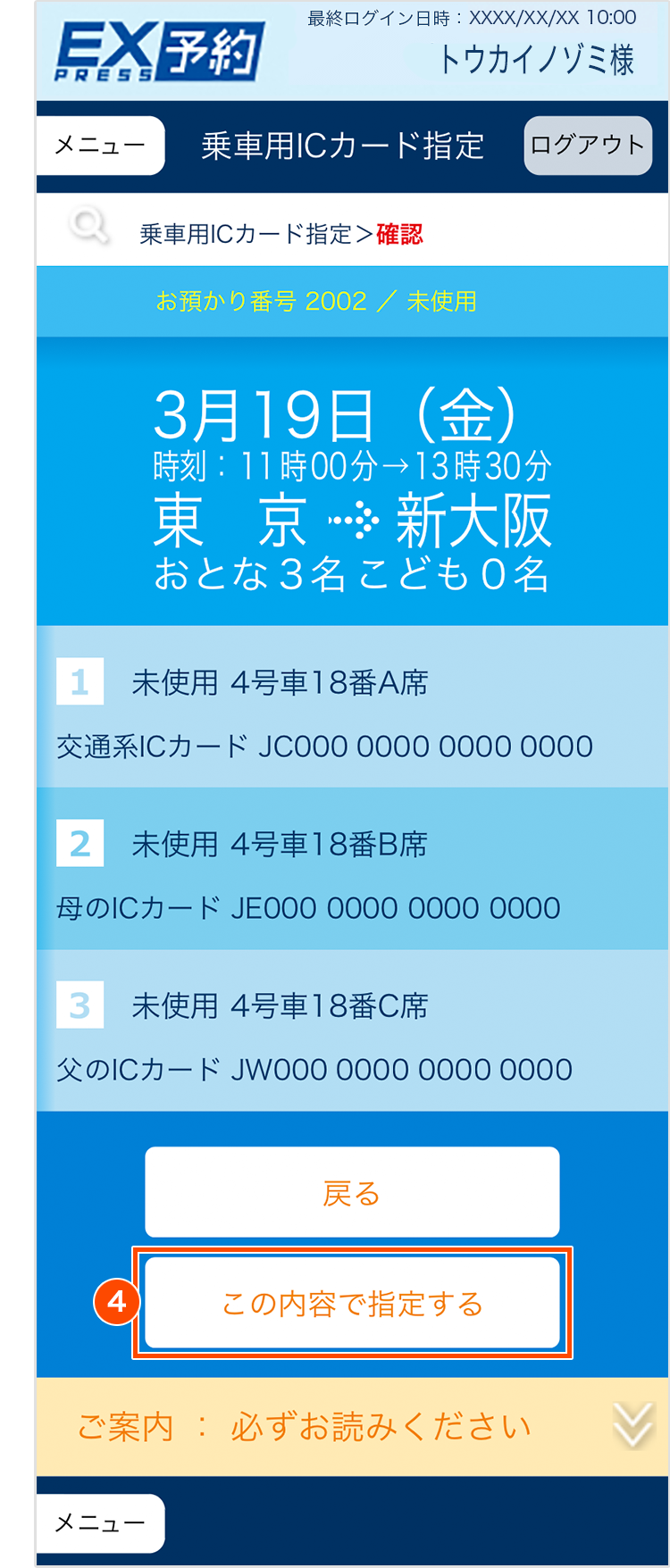This screenshot has width=670, height=1568.
Task: Open the bottom メニュー button
Action: coord(100,1523)
